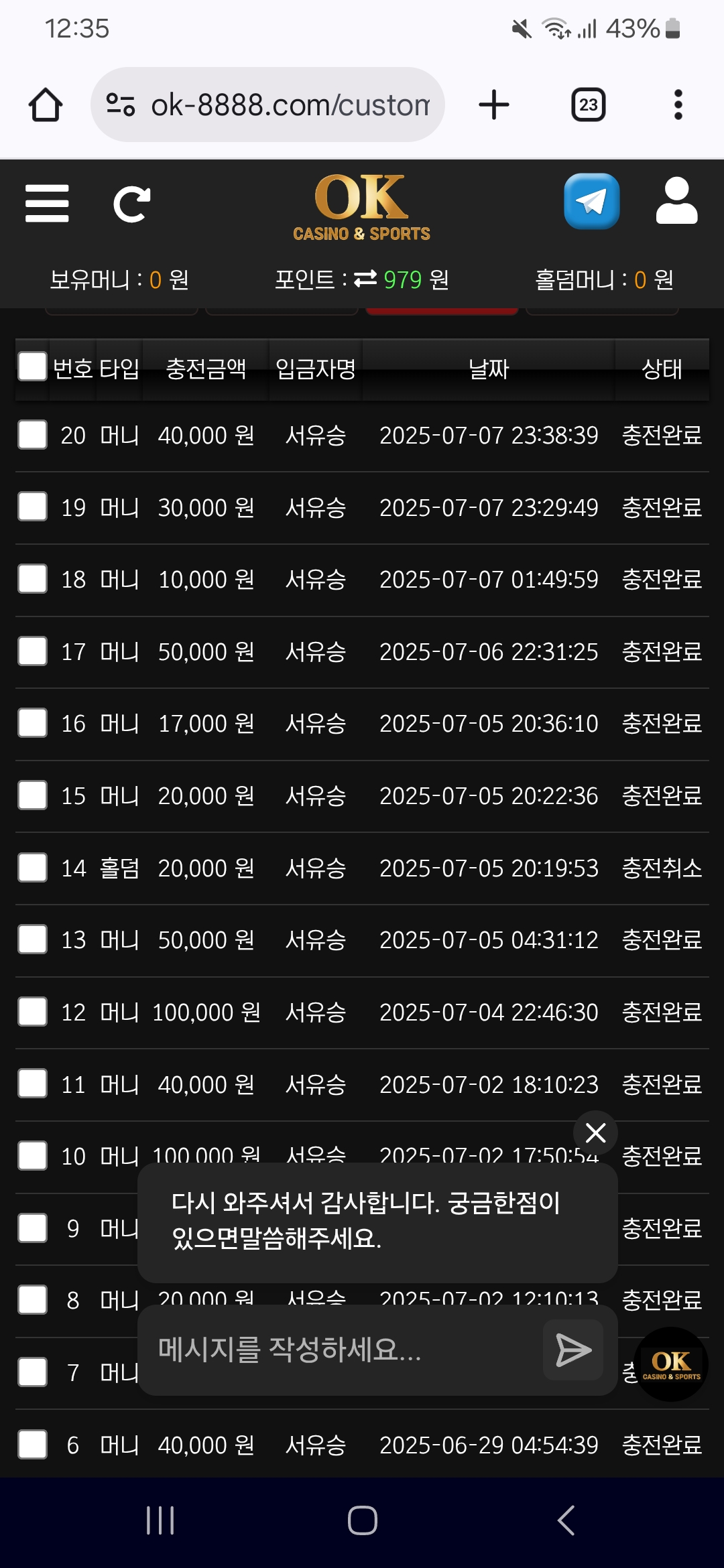The image size is (724, 1568).
Task: Go back with the system navigation arrow
Action: tap(566, 1520)
